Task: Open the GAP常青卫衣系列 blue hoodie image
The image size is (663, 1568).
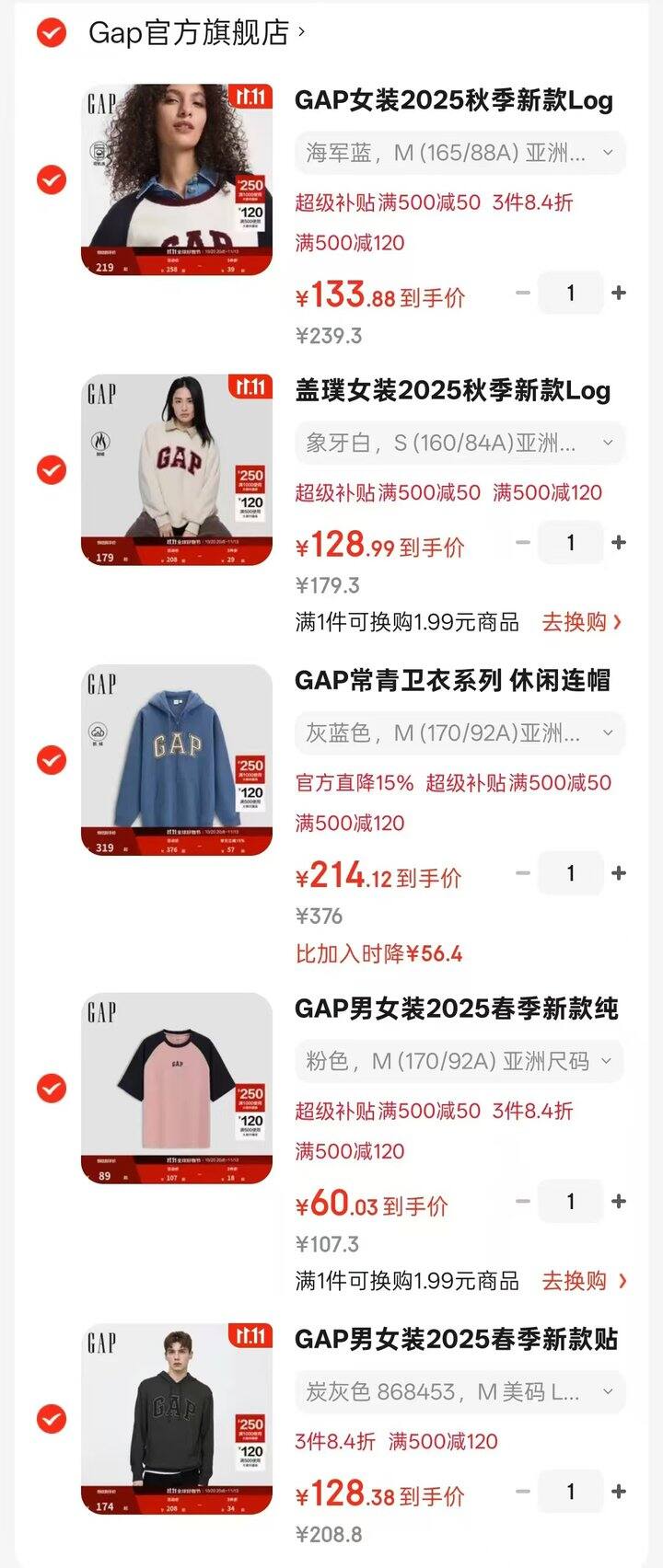Action: [x=177, y=760]
